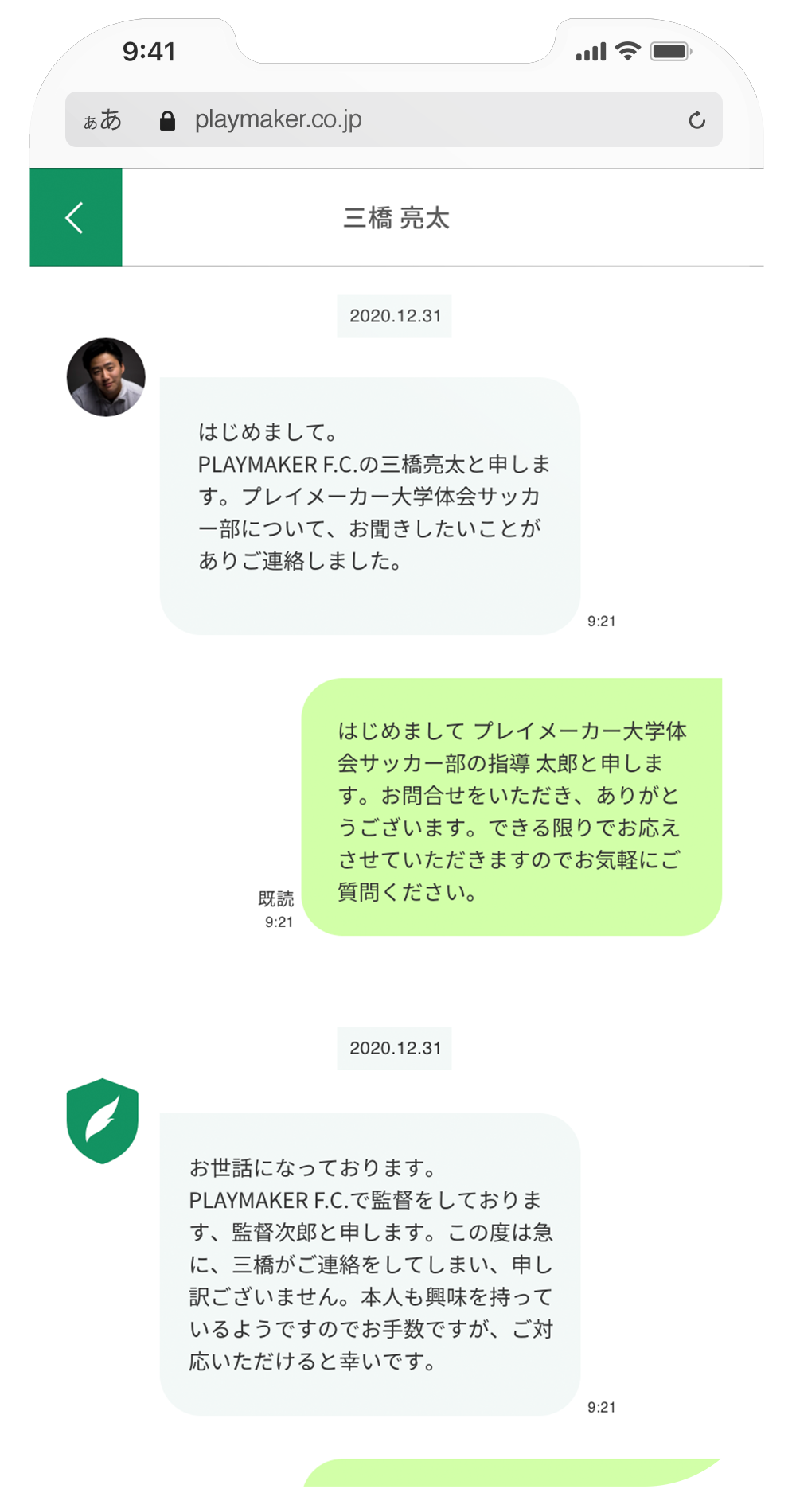The height and width of the screenshot is (1512, 796).
Task: Go back using the green arrow button
Action: [x=76, y=217]
